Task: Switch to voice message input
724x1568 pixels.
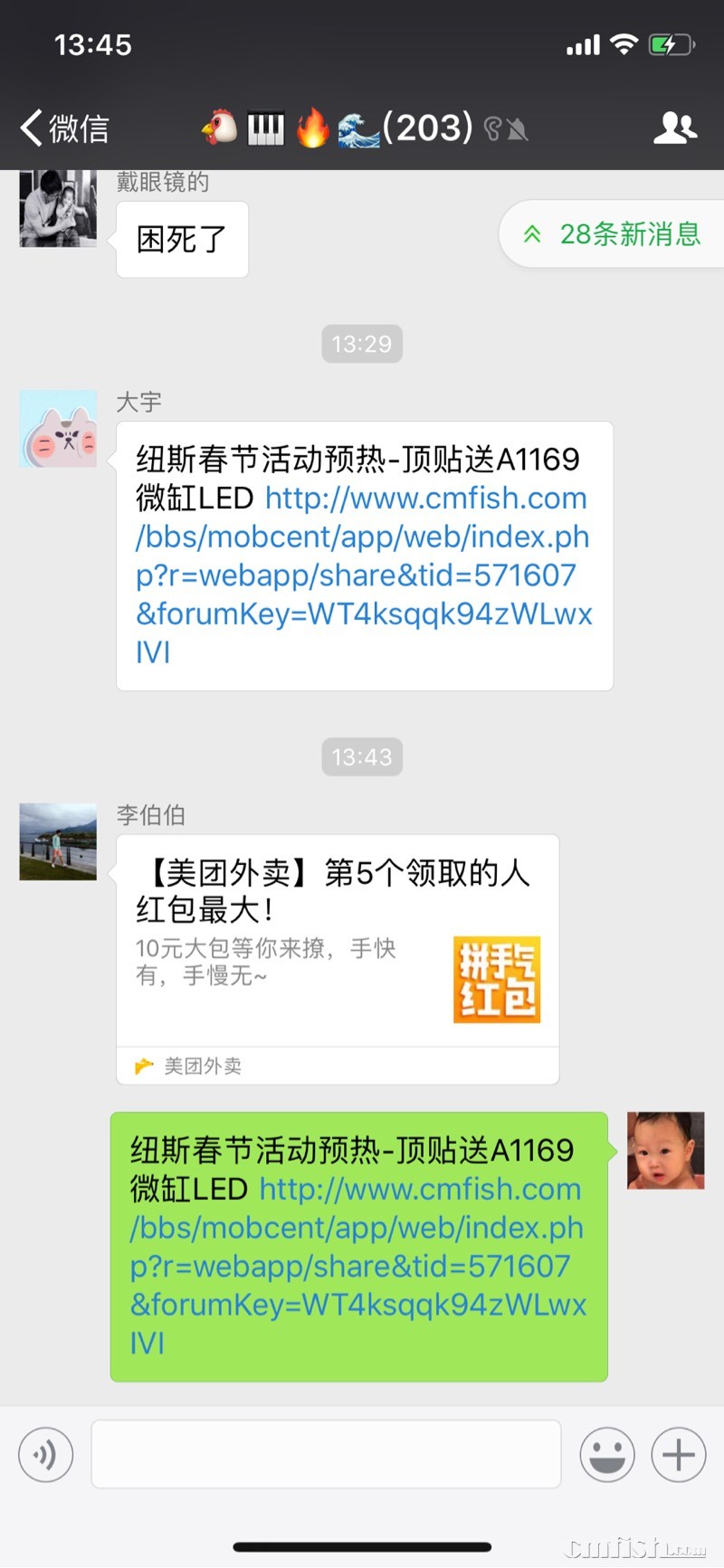Action: pyautogui.click(x=45, y=1454)
